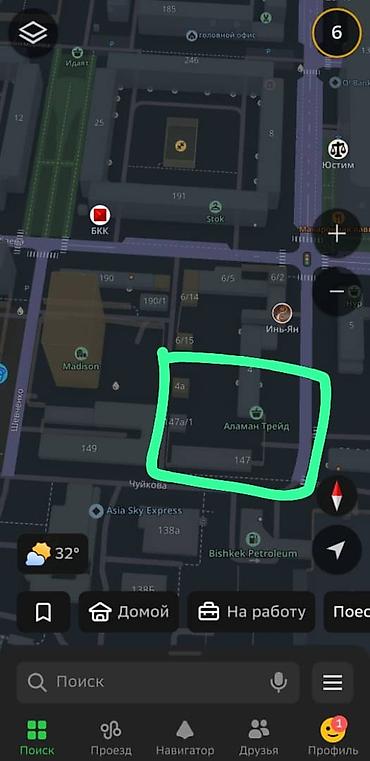This screenshot has width=370, height=761.
Task: Switch to the Друзья tab
Action: [259, 738]
